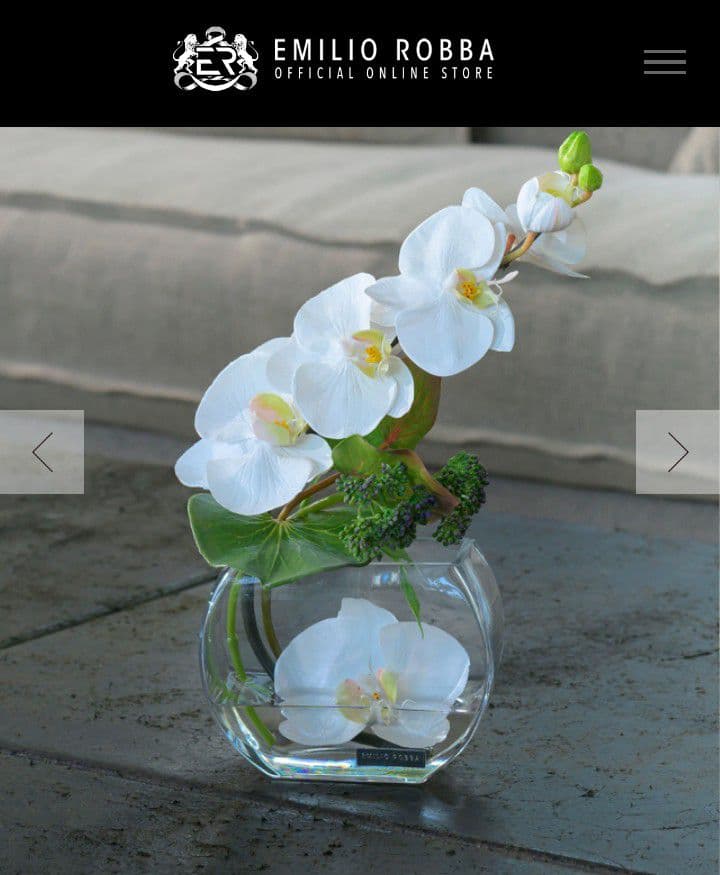Screen dimensions: 720x875
Task: Show the previous slide
Action: click(x=42, y=452)
